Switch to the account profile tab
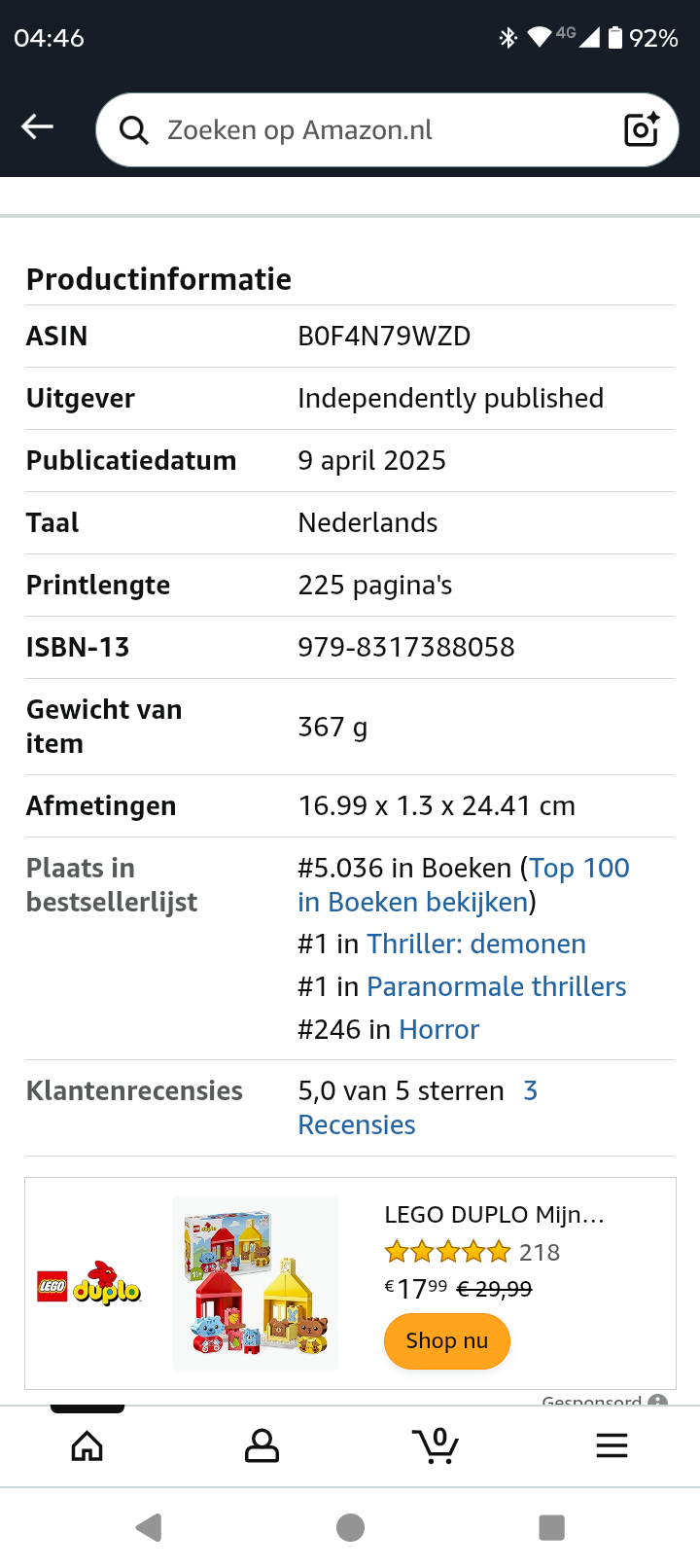 [262, 1446]
